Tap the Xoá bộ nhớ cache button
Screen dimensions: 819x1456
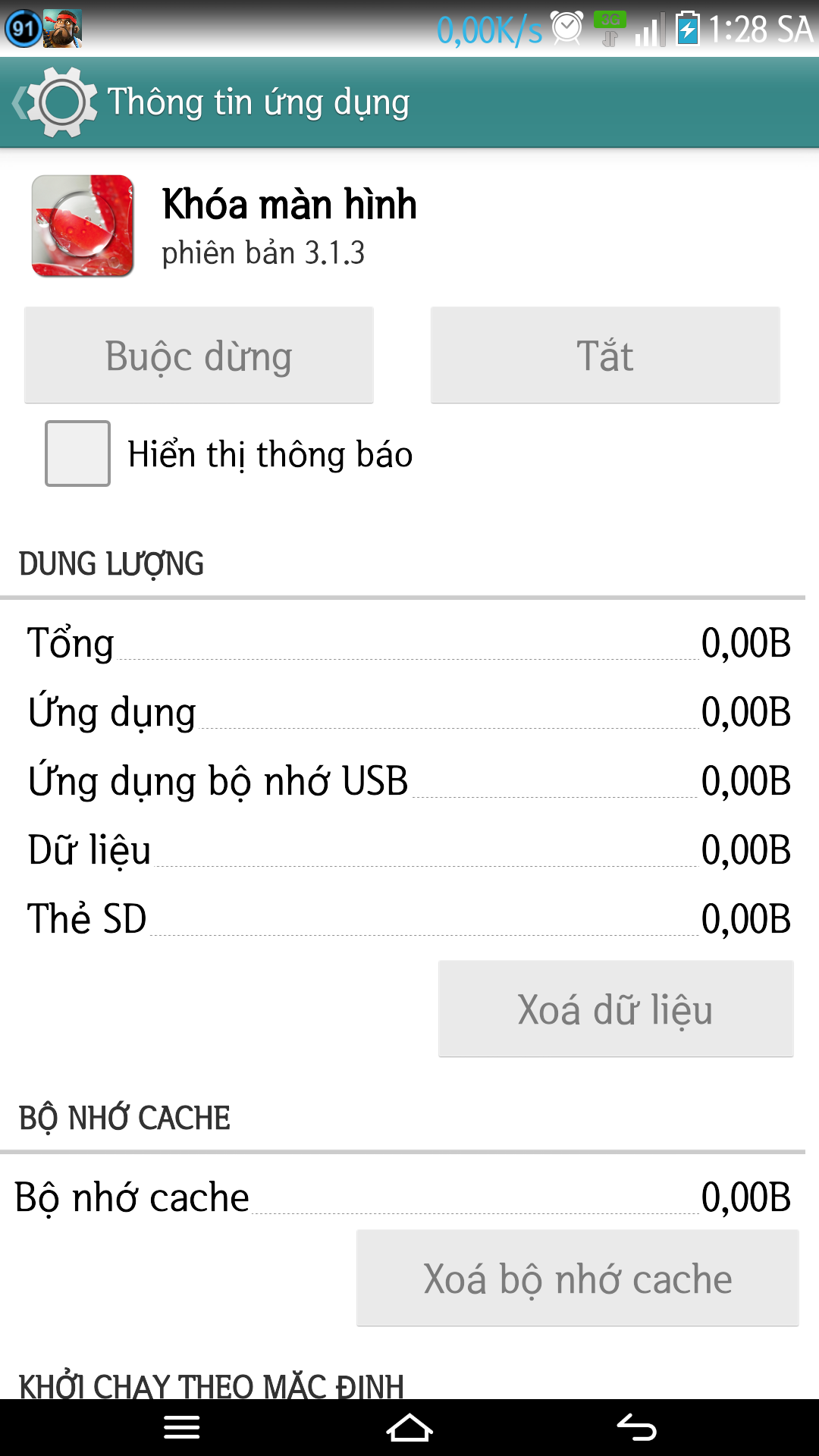click(578, 1279)
